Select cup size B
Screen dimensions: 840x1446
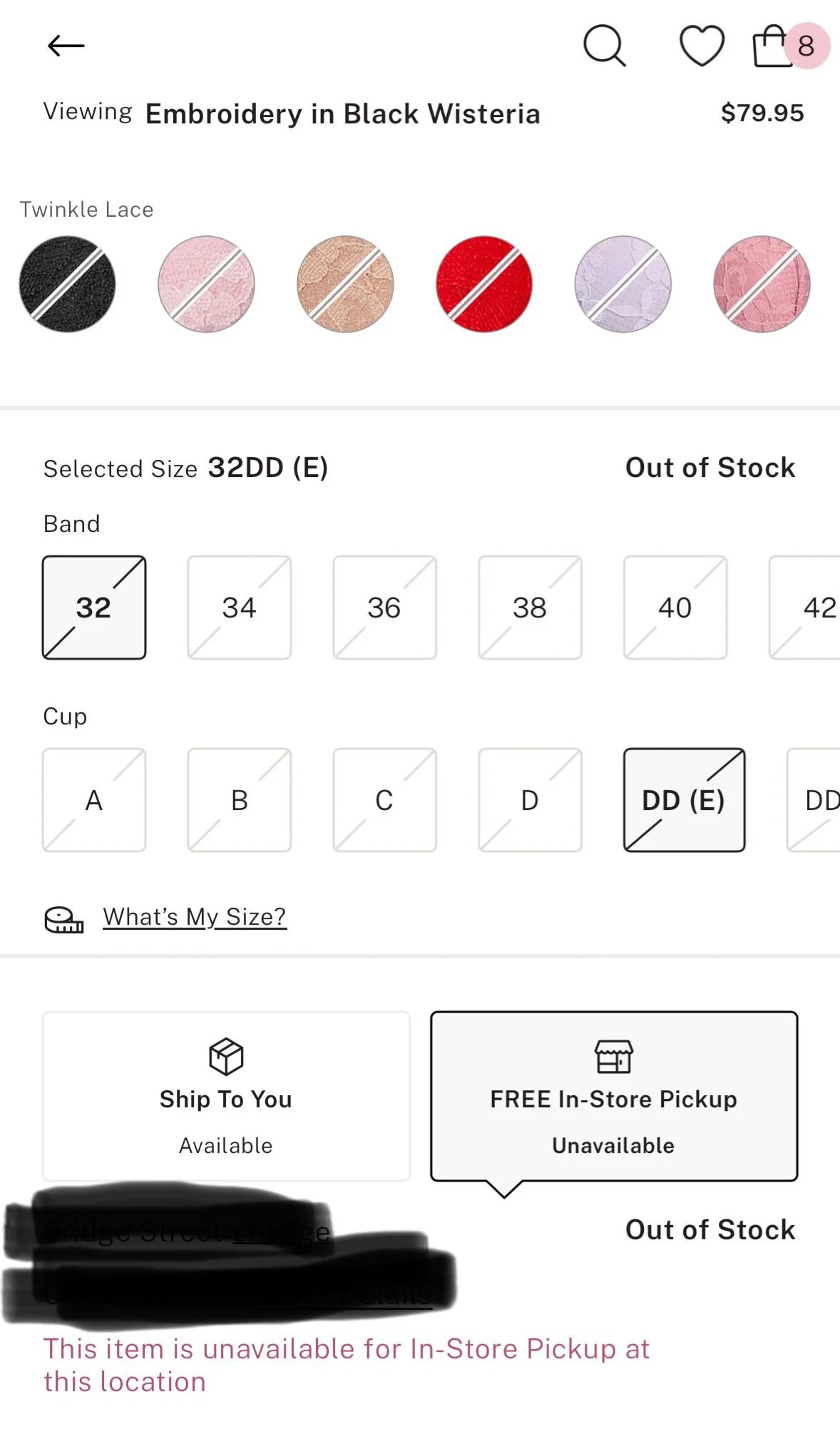tap(239, 799)
